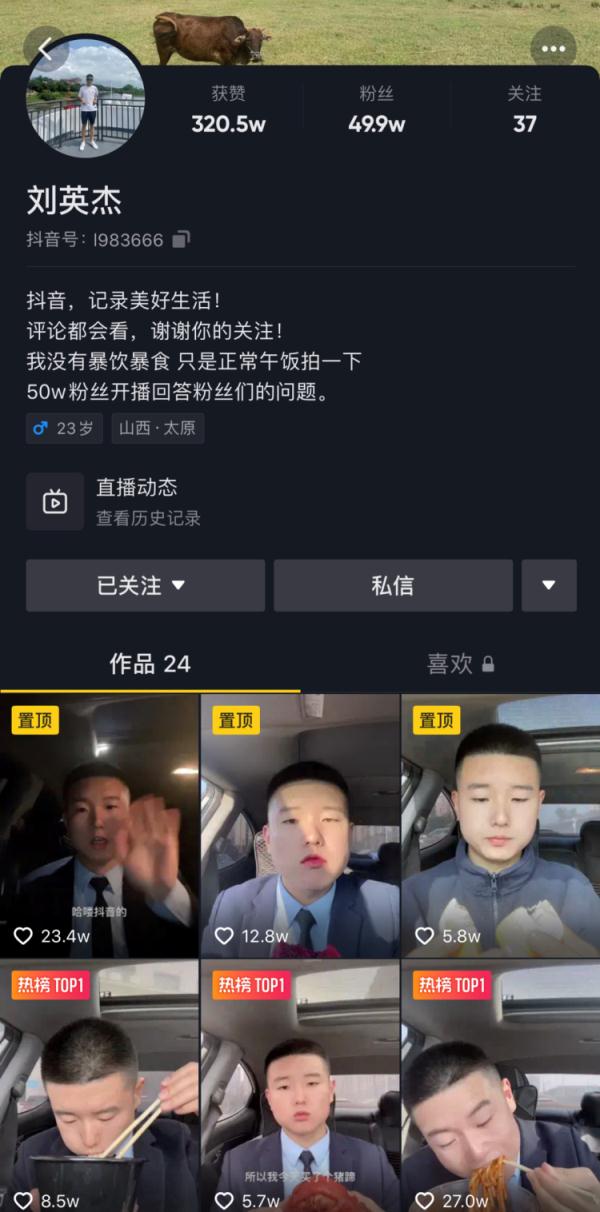Tap the 已关注 following button
Image resolution: width=600 pixels, height=1212 pixels.
(x=145, y=586)
